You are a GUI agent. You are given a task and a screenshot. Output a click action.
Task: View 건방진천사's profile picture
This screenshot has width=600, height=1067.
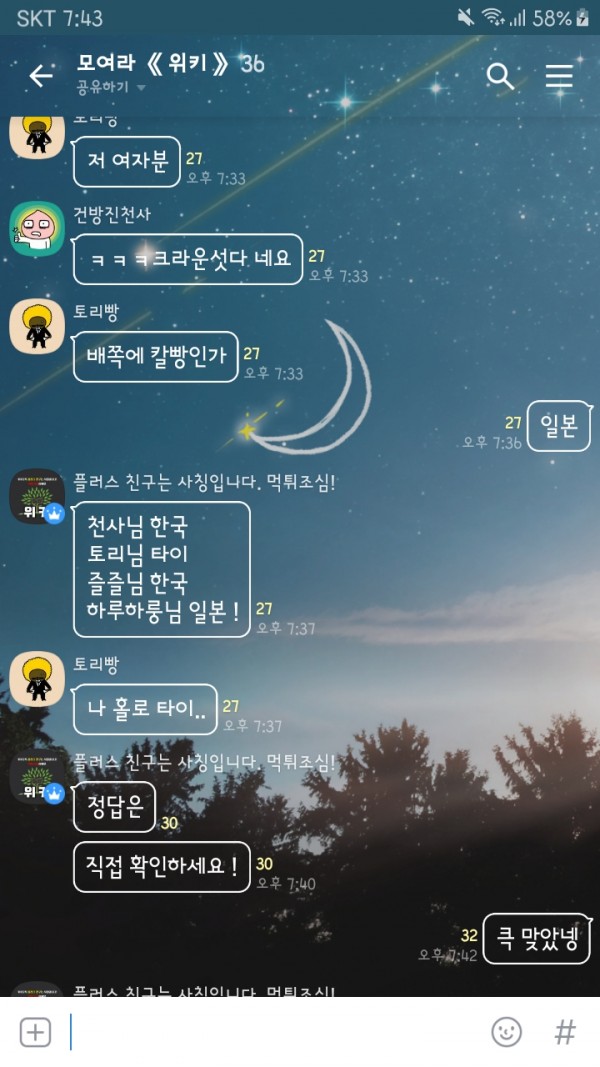(37, 229)
